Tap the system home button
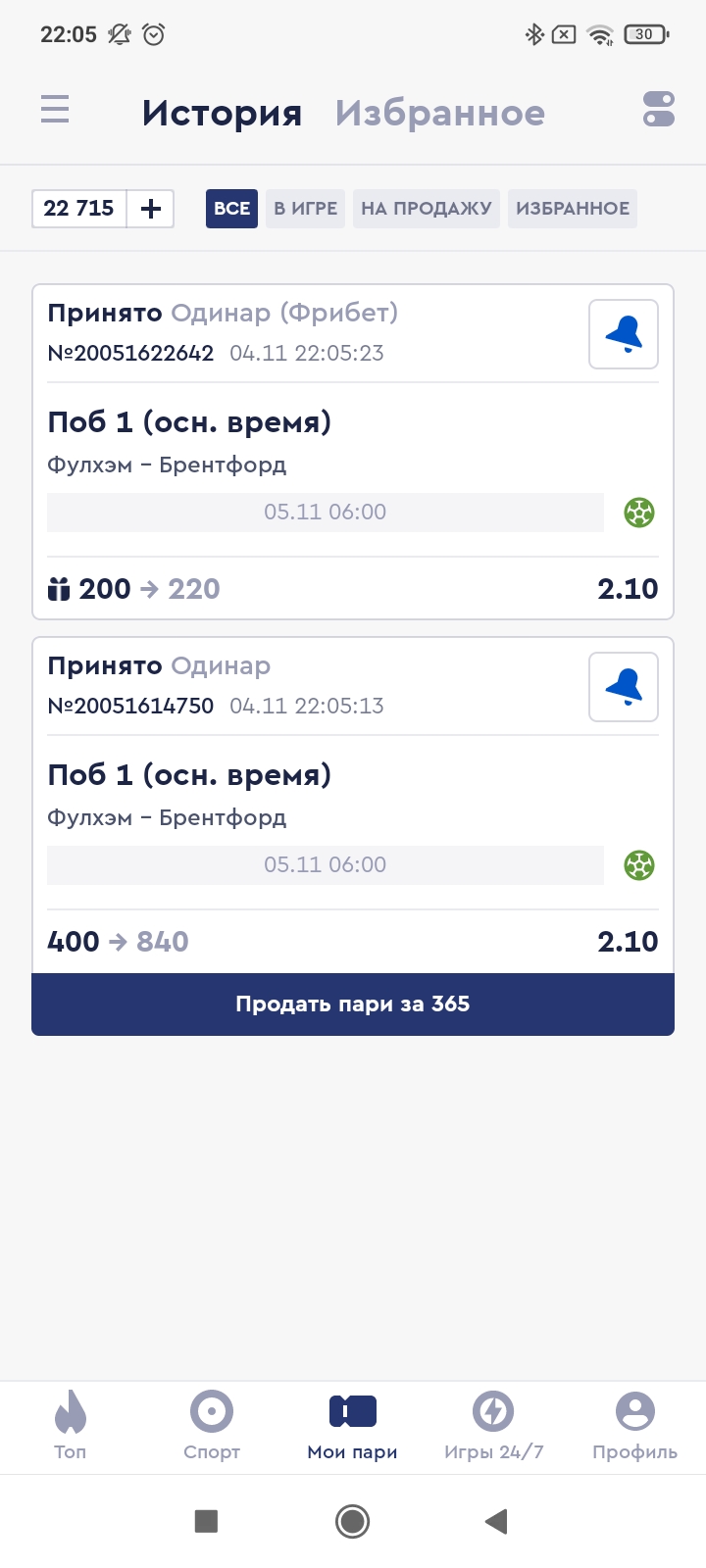The width and height of the screenshot is (706, 1568). point(352,1521)
